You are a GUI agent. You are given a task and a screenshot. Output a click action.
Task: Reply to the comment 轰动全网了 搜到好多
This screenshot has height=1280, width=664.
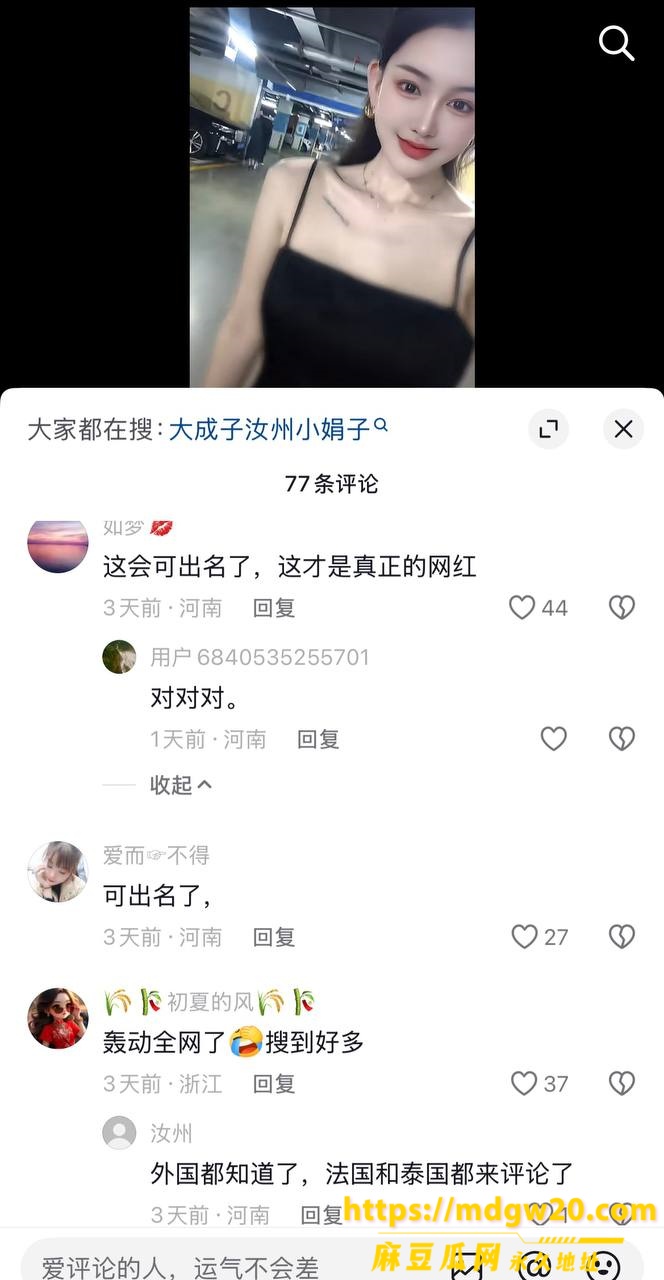click(274, 1083)
